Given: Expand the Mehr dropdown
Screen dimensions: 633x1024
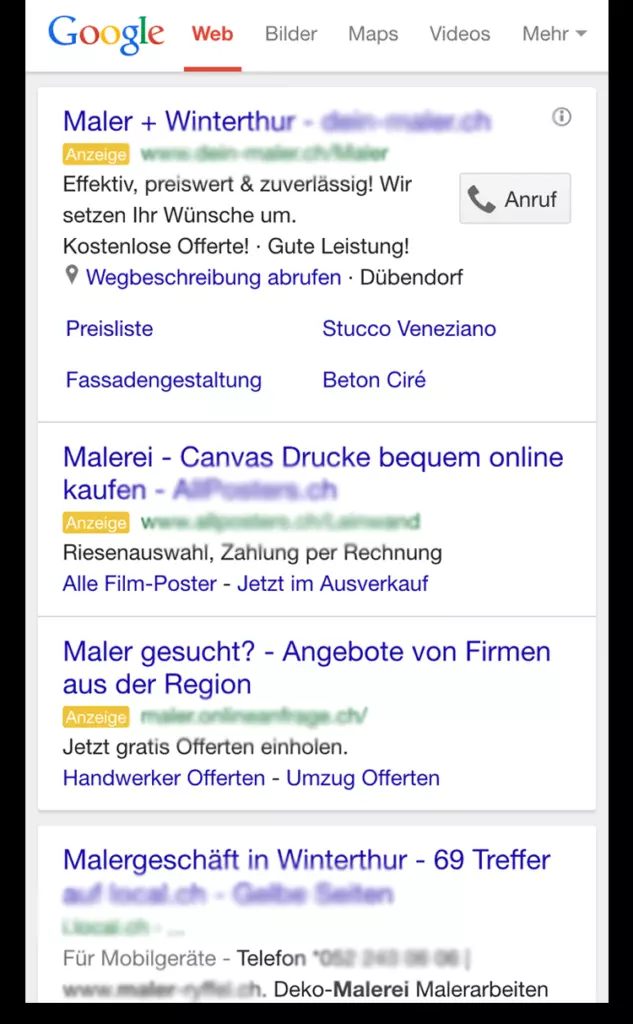Looking at the screenshot, I should pos(553,34).
